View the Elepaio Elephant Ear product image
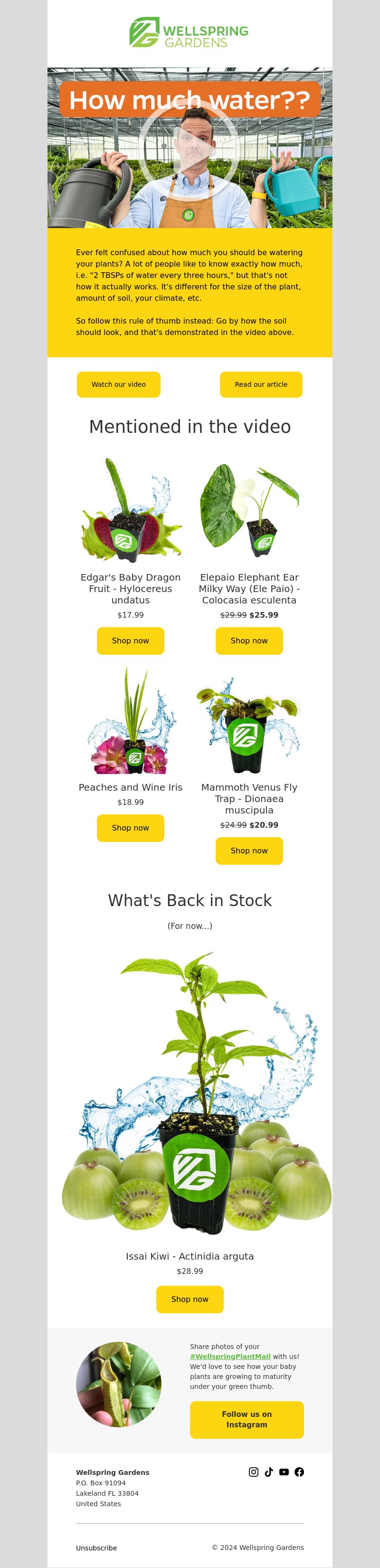Image resolution: width=380 pixels, height=1568 pixels. pos(249,511)
